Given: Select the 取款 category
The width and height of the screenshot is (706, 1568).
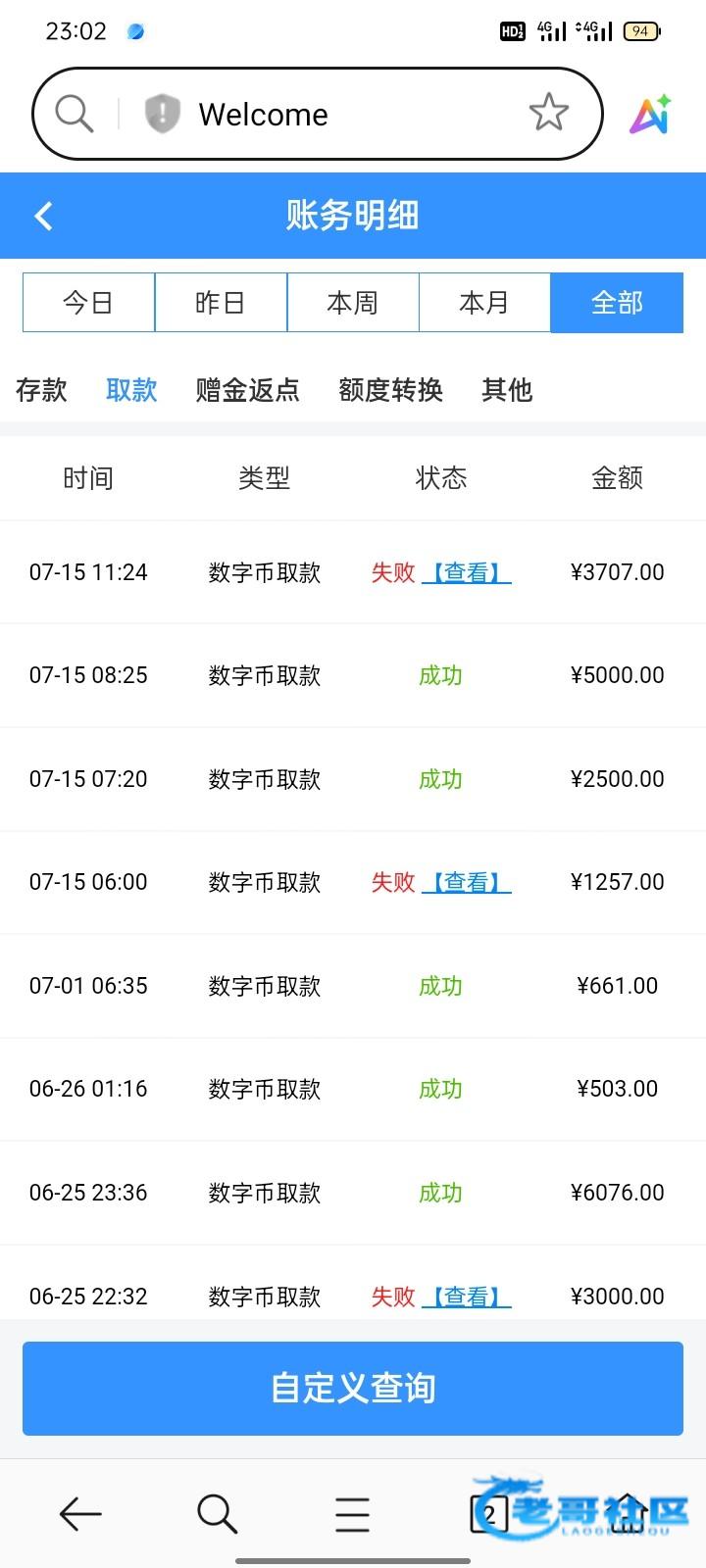Looking at the screenshot, I should [x=131, y=390].
